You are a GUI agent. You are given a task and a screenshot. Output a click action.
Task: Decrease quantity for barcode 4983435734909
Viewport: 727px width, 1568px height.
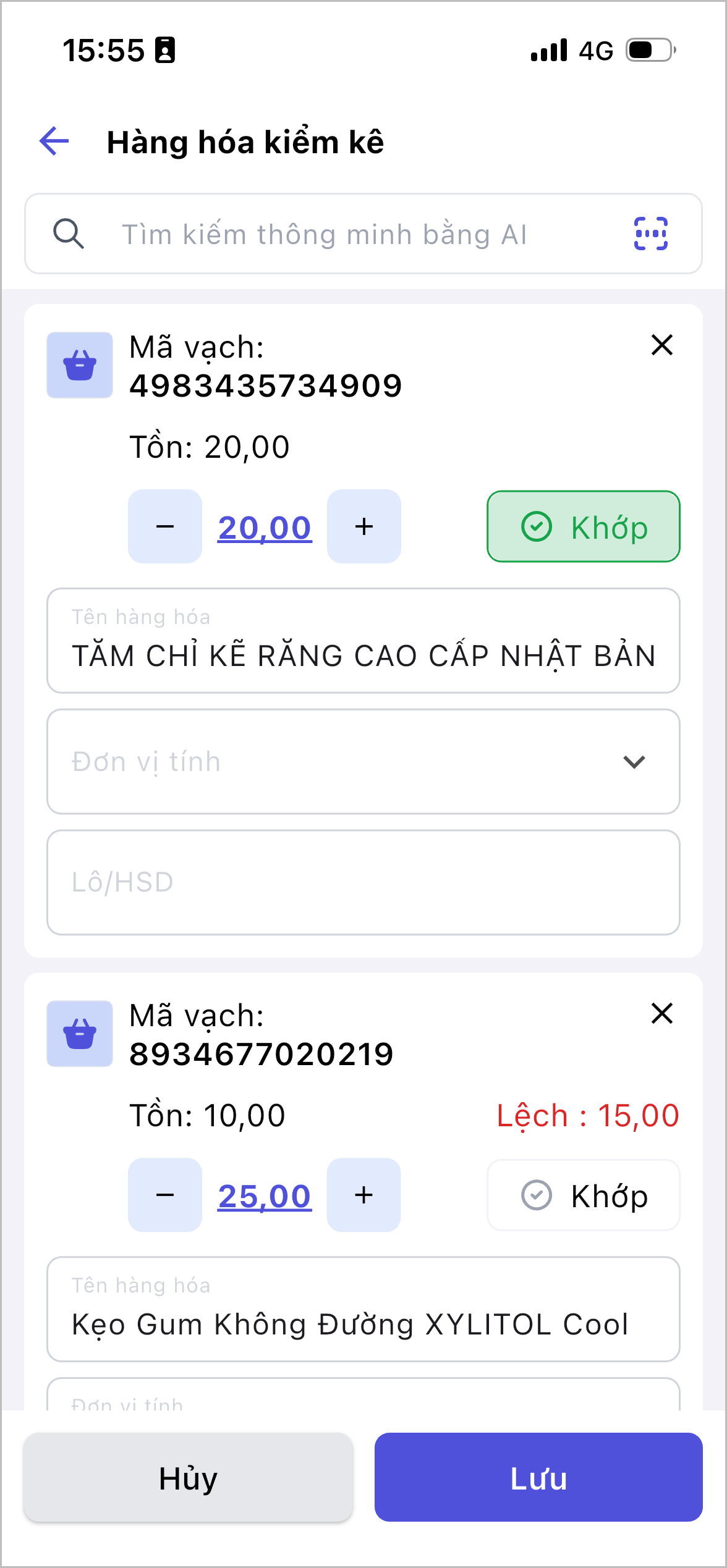pos(165,526)
